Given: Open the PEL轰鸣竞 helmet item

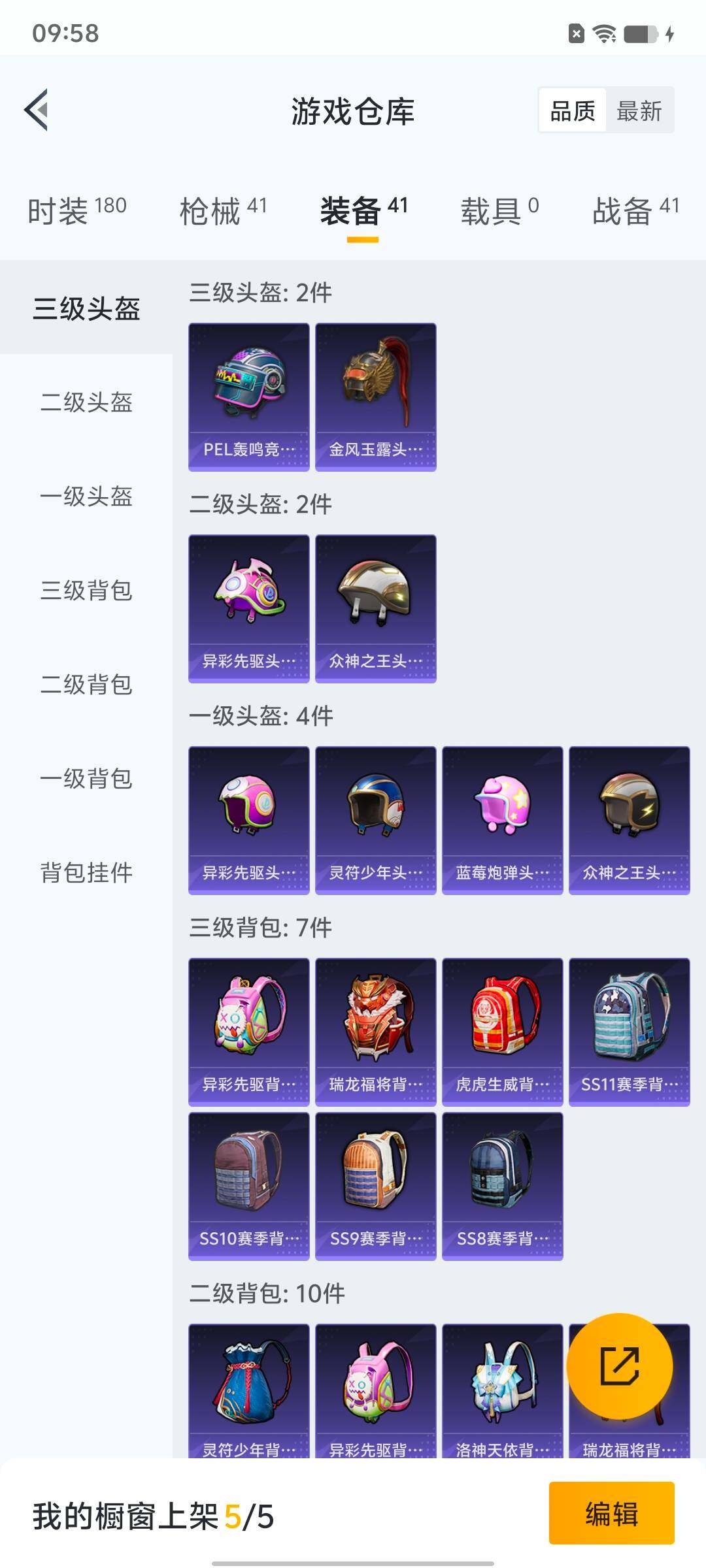Looking at the screenshot, I should [248, 397].
